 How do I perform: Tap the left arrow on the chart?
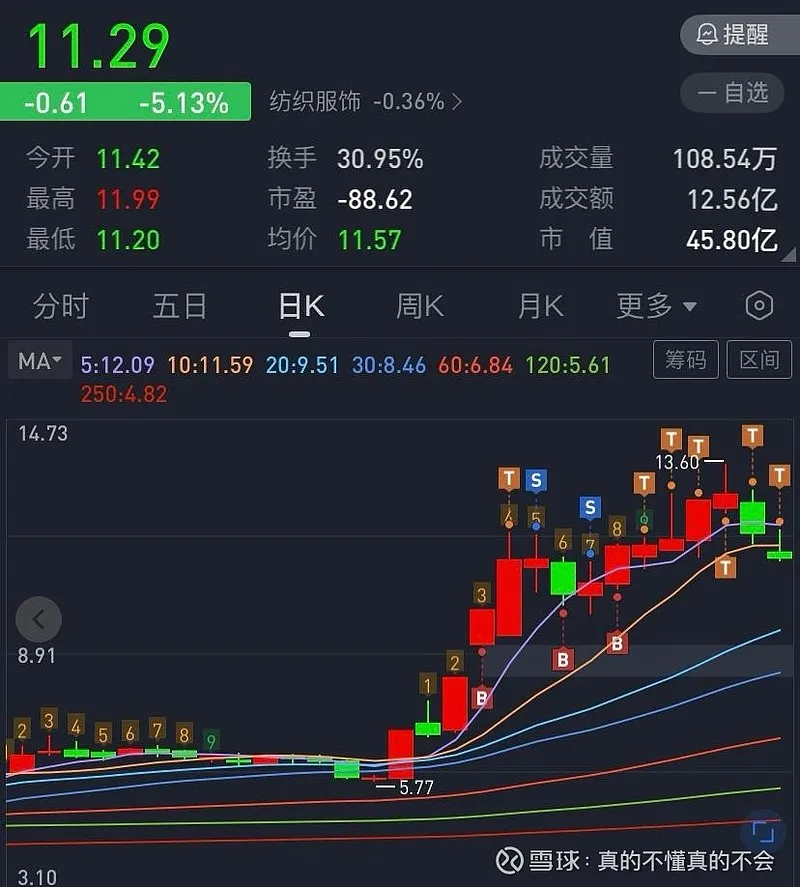tap(39, 620)
